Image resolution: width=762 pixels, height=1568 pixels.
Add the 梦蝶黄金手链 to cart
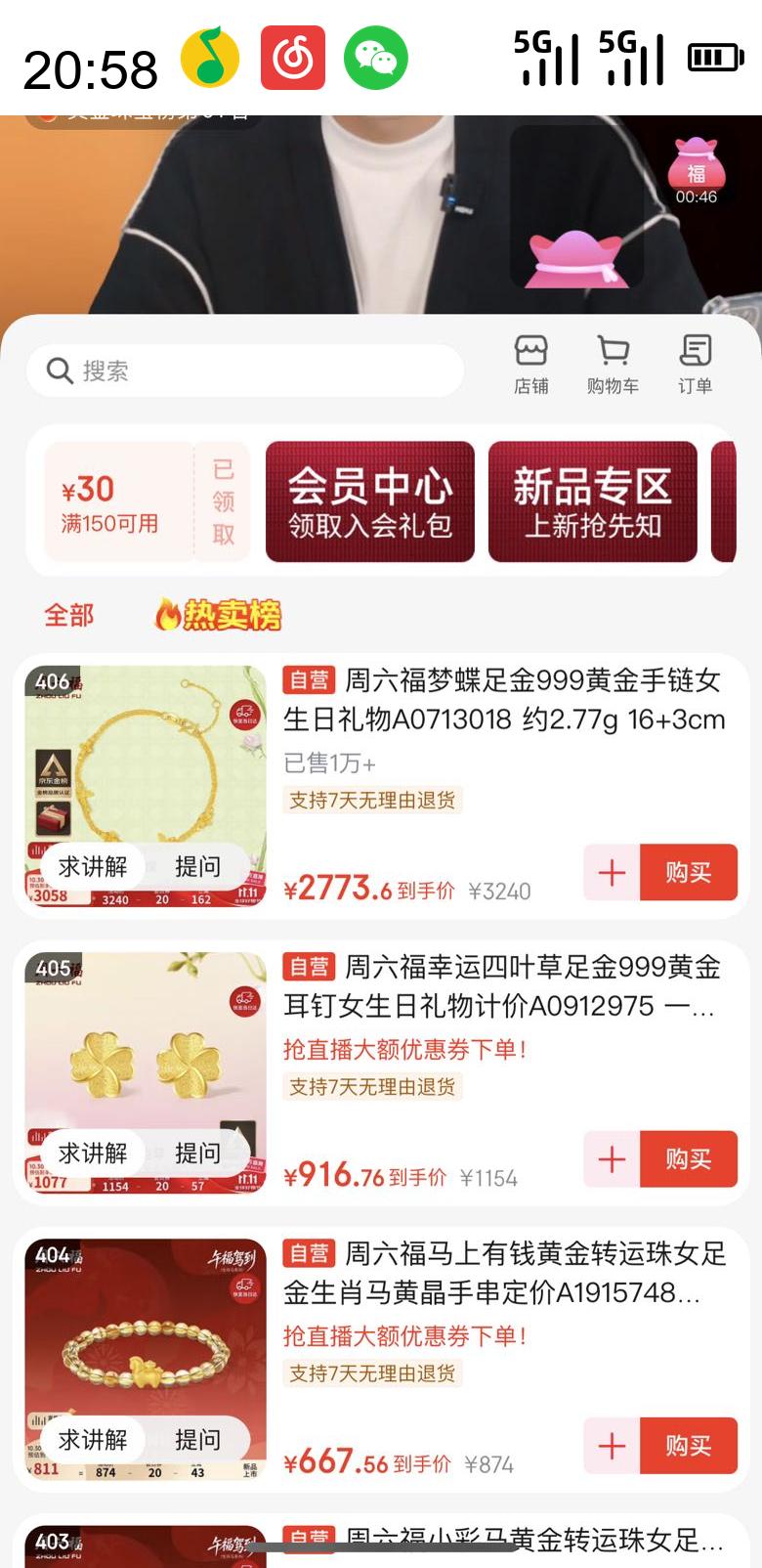tap(612, 872)
